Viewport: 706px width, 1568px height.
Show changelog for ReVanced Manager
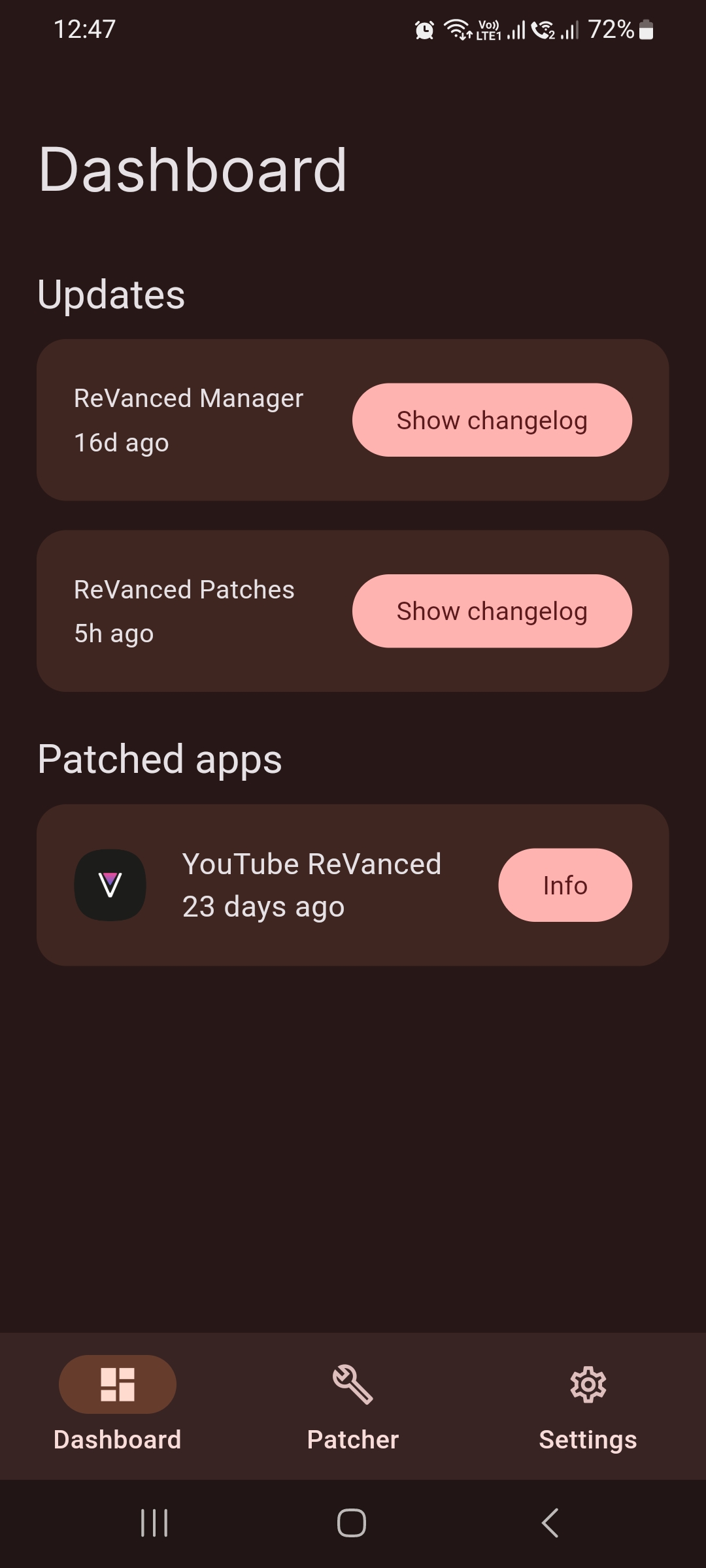(492, 420)
